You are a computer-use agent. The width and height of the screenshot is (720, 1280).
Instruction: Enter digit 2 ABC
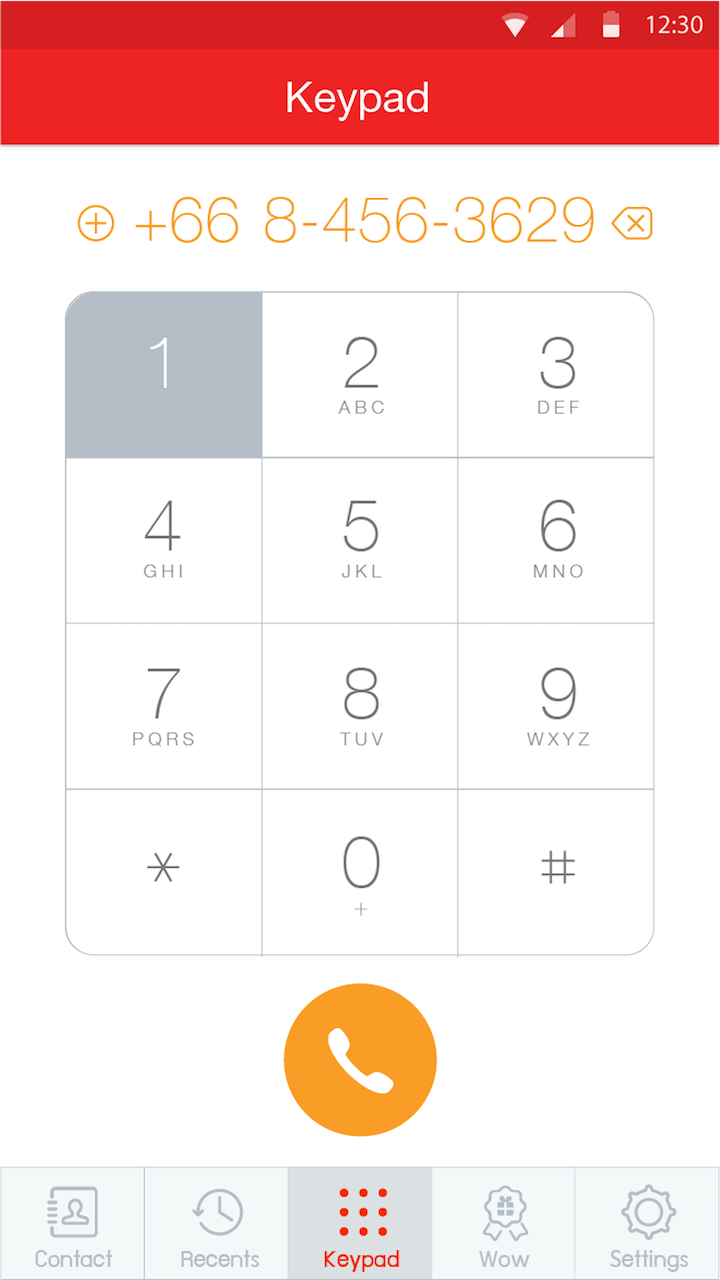360,375
